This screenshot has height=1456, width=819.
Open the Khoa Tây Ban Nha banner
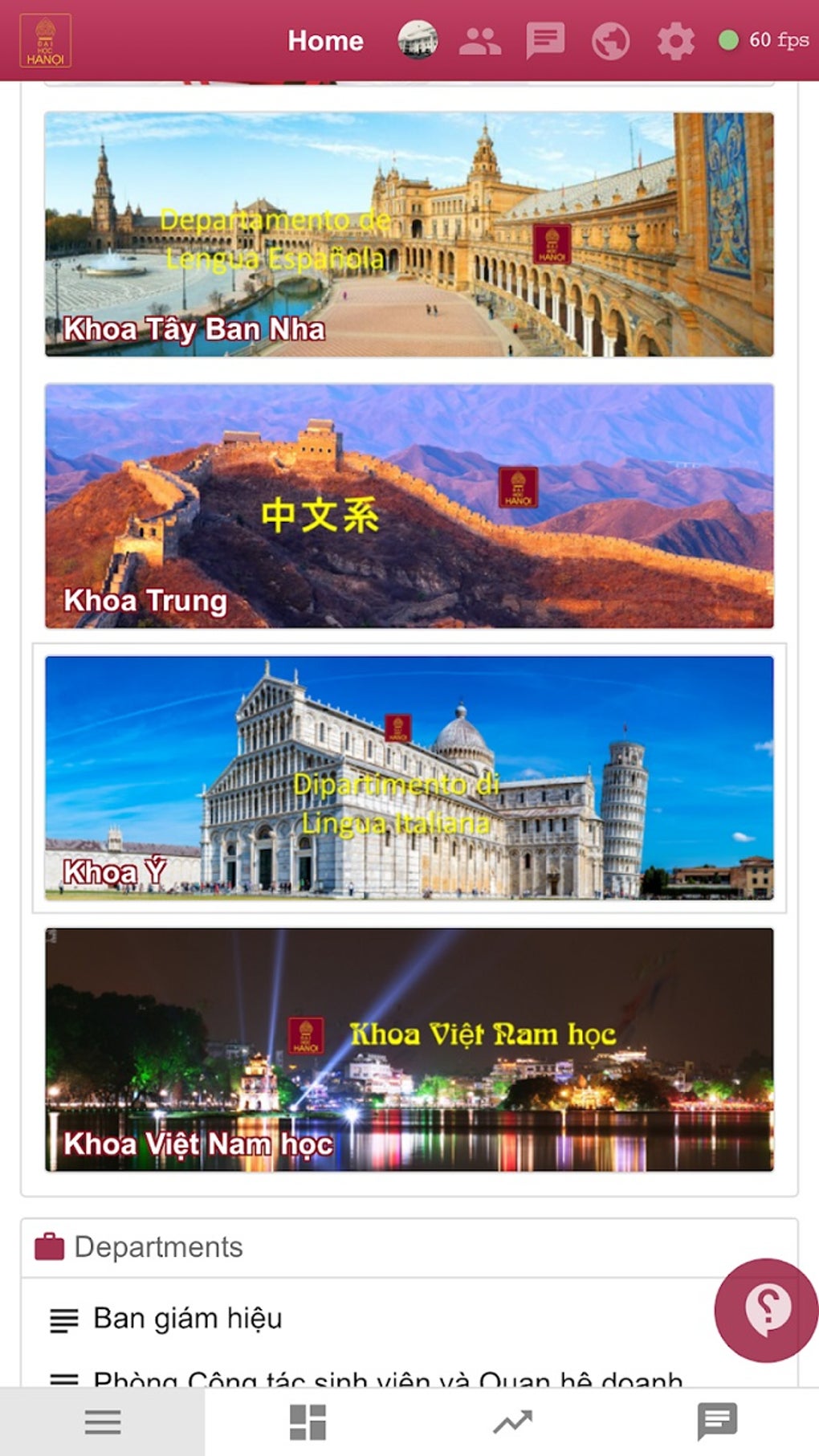pyautogui.click(x=408, y=233)
